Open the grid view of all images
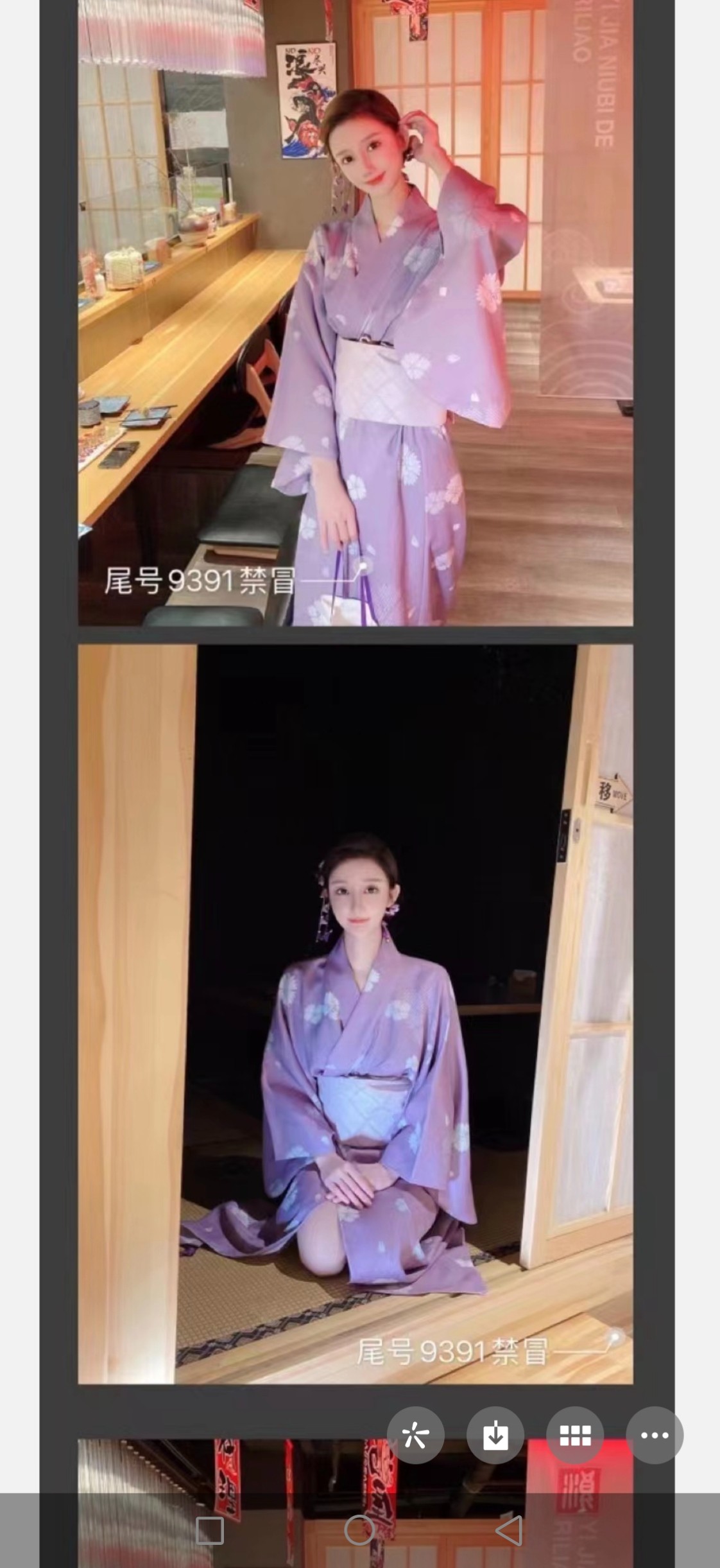 tap(574, 1435)
